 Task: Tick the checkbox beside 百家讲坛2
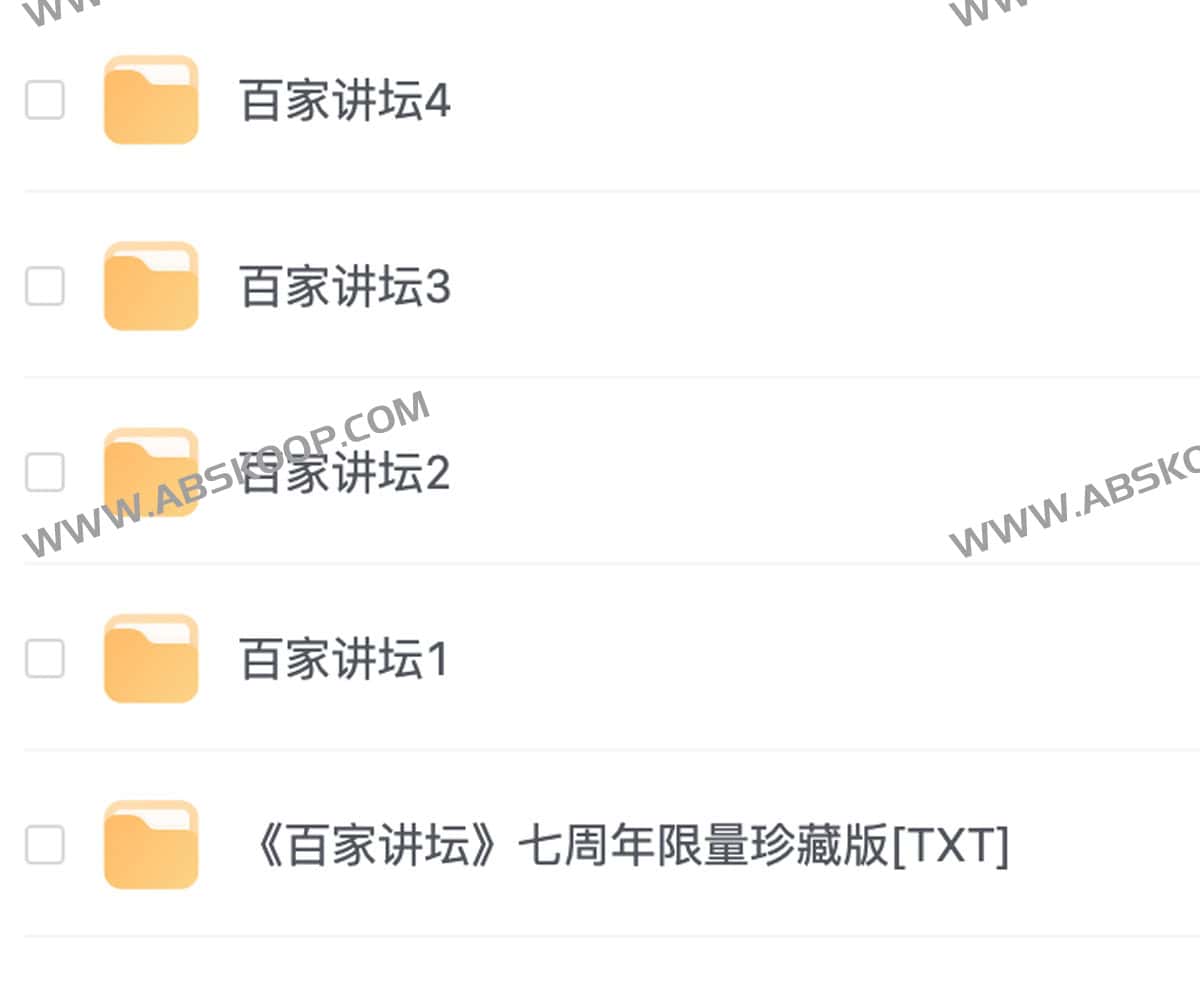(x=45, y=472)
